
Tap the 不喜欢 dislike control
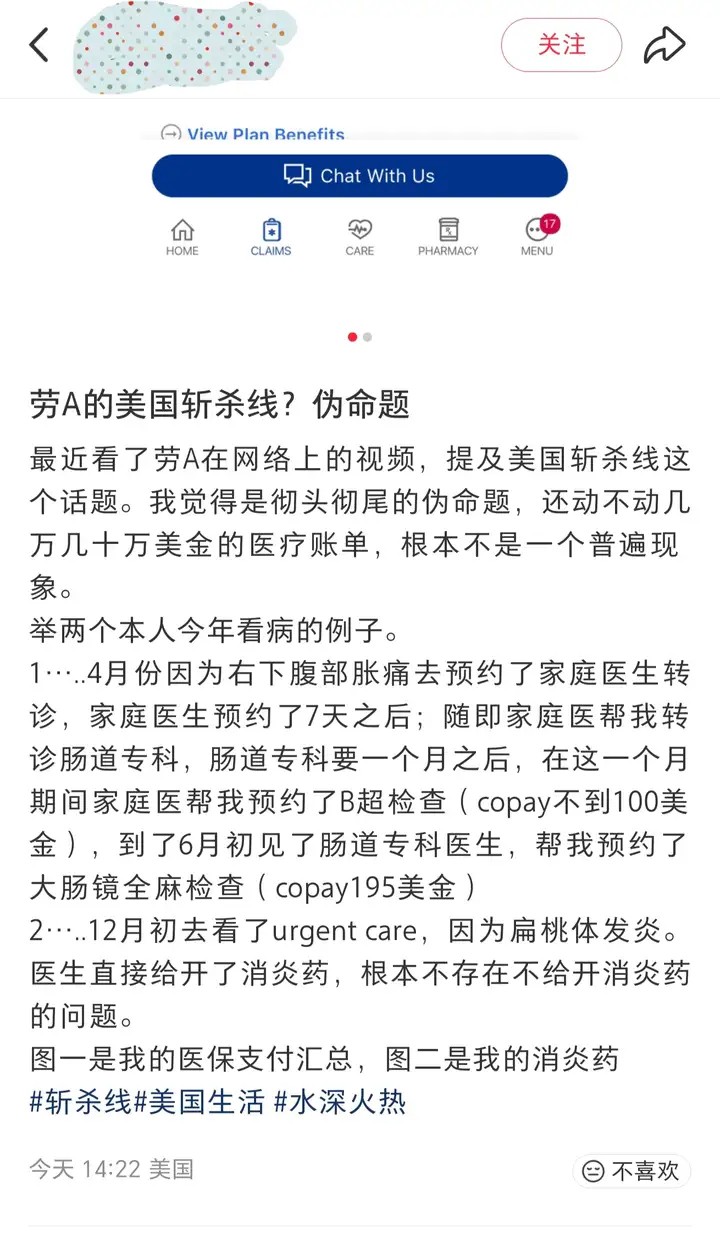pos(633,1171)
